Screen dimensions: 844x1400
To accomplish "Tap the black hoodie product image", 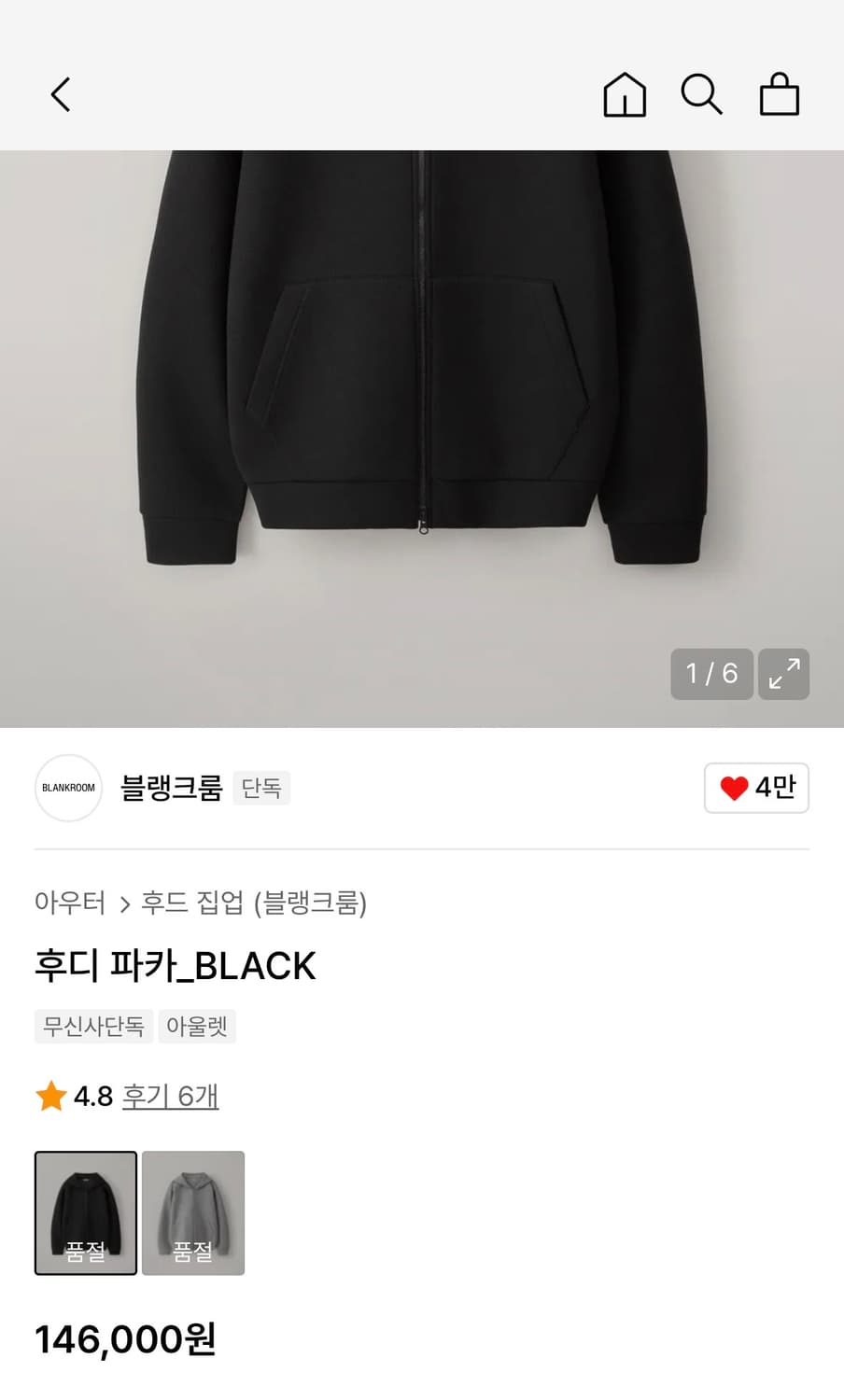I will [422, 373].
